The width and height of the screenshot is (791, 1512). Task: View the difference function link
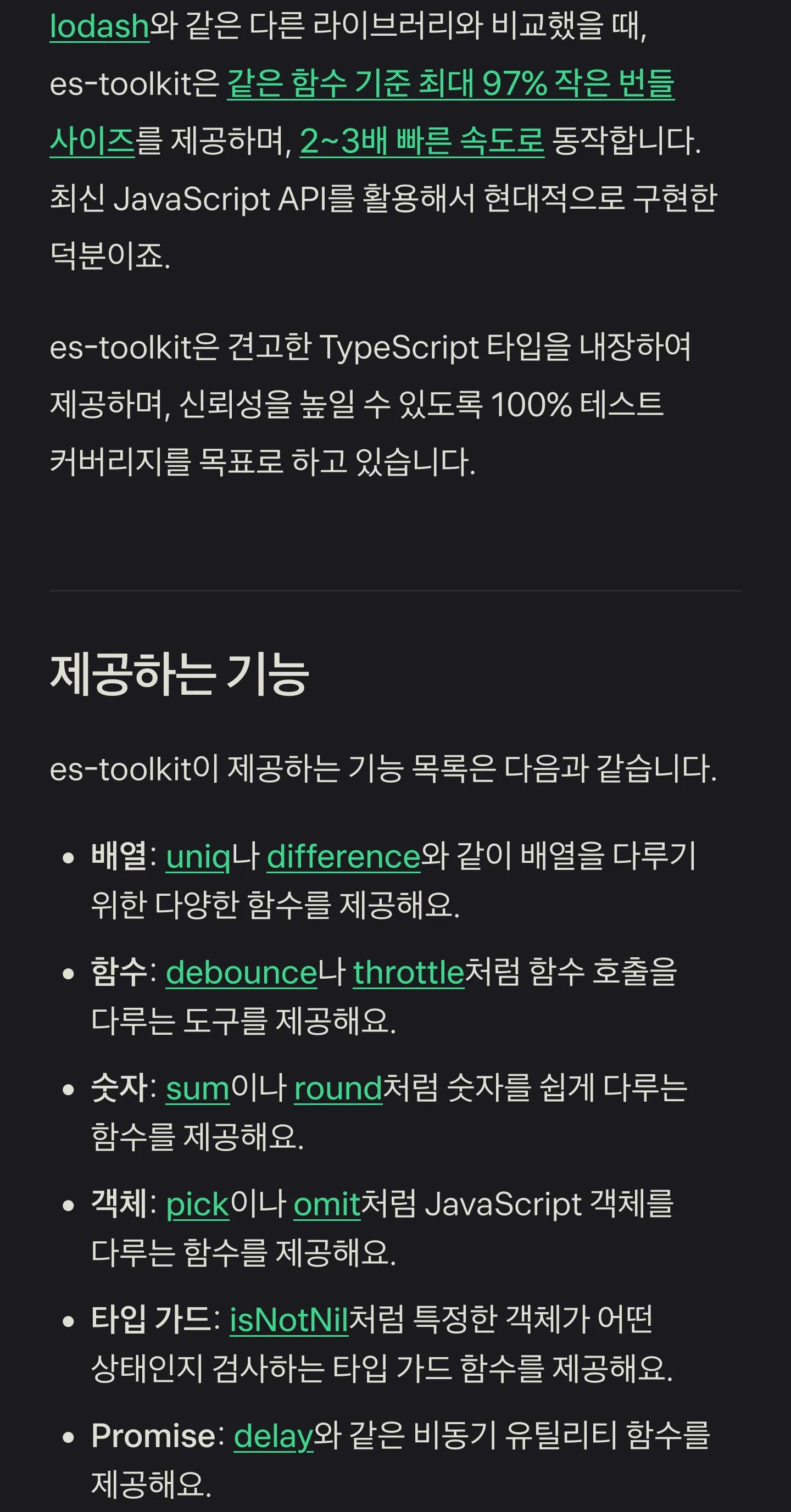click(343, 856)
